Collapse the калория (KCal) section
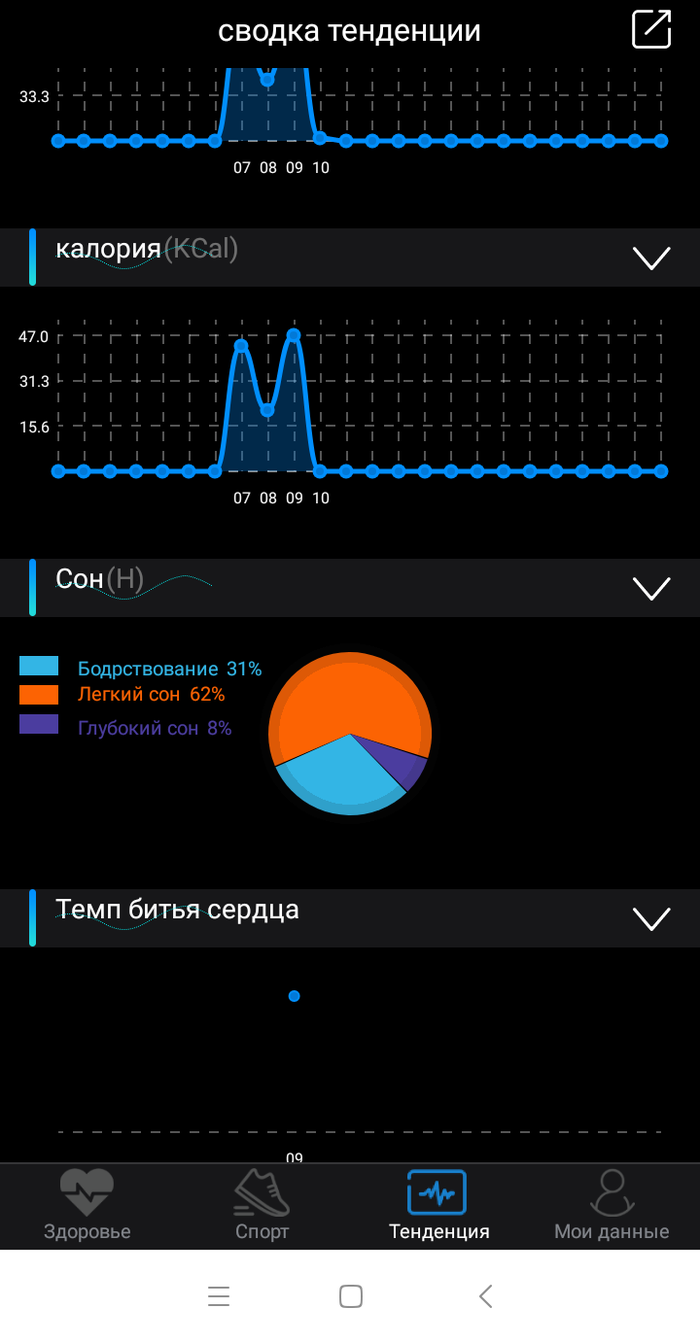 [652, 258]
